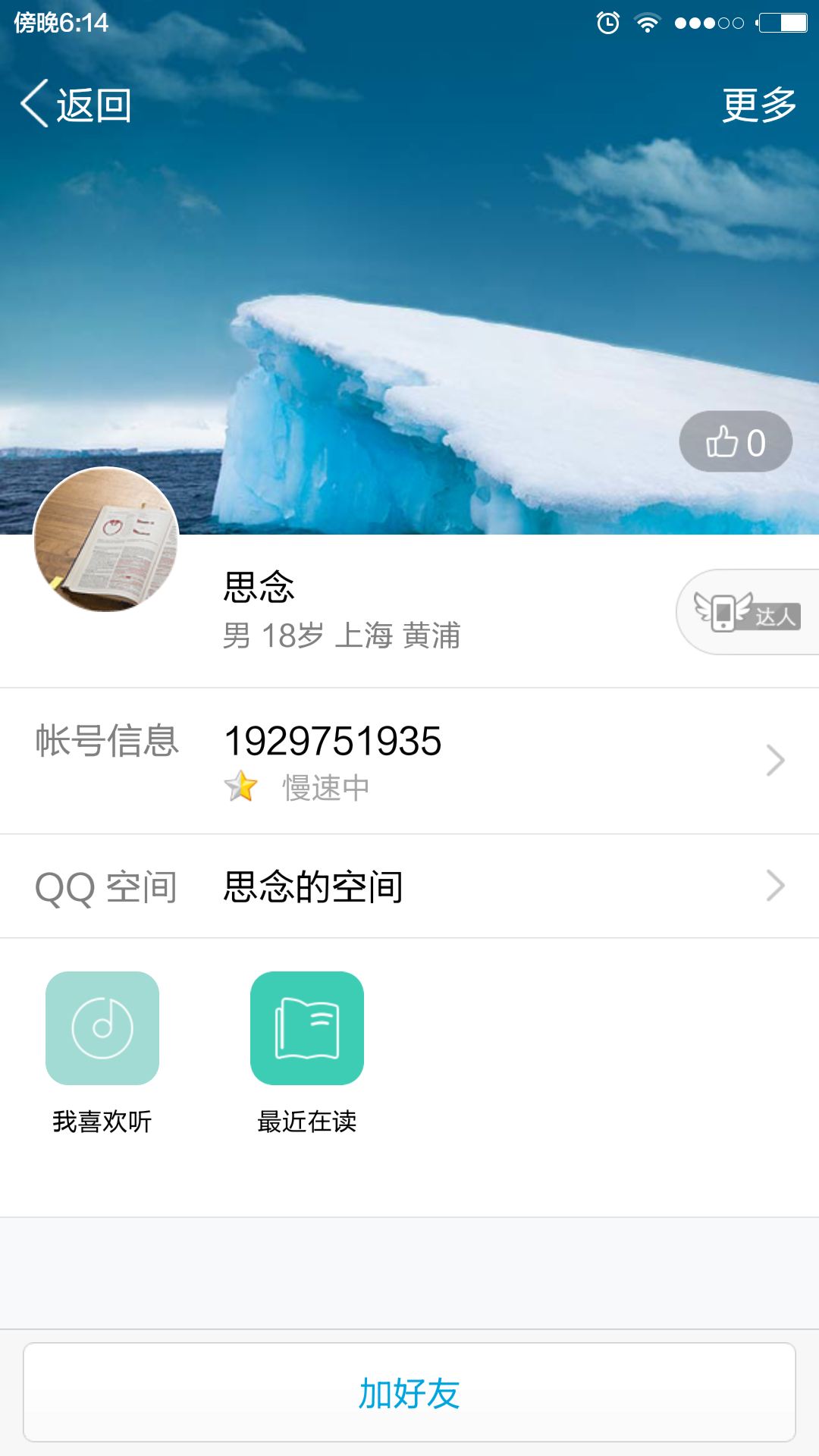Open 帐号信息 account details row
This screenshot has width=819, height=1456.
point(409,761)
